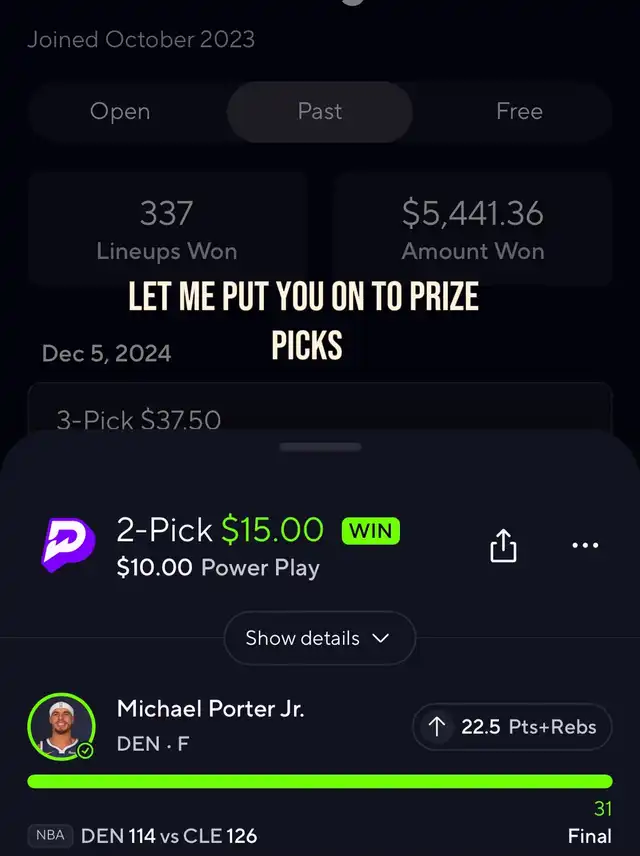640x856 pixels.
Task: Share the 2-Pick winning lineup
Action: pyautogui.click(x=504, y=546)
